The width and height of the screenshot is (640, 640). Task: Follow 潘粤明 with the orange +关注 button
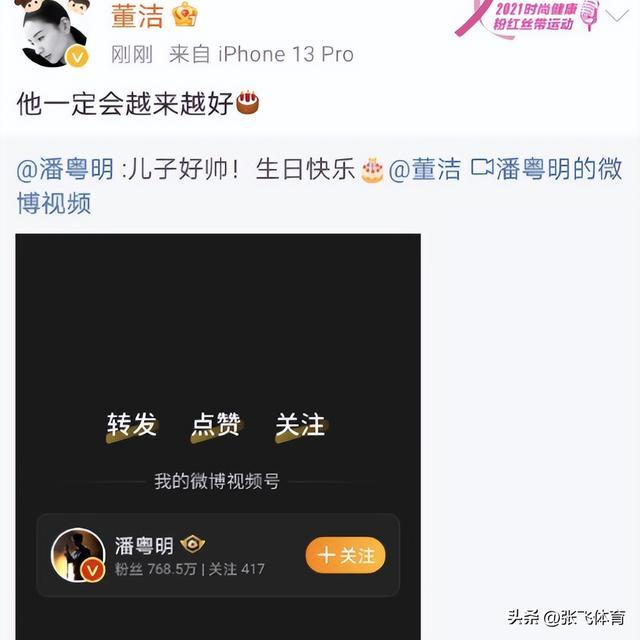[x=345, y=555]
